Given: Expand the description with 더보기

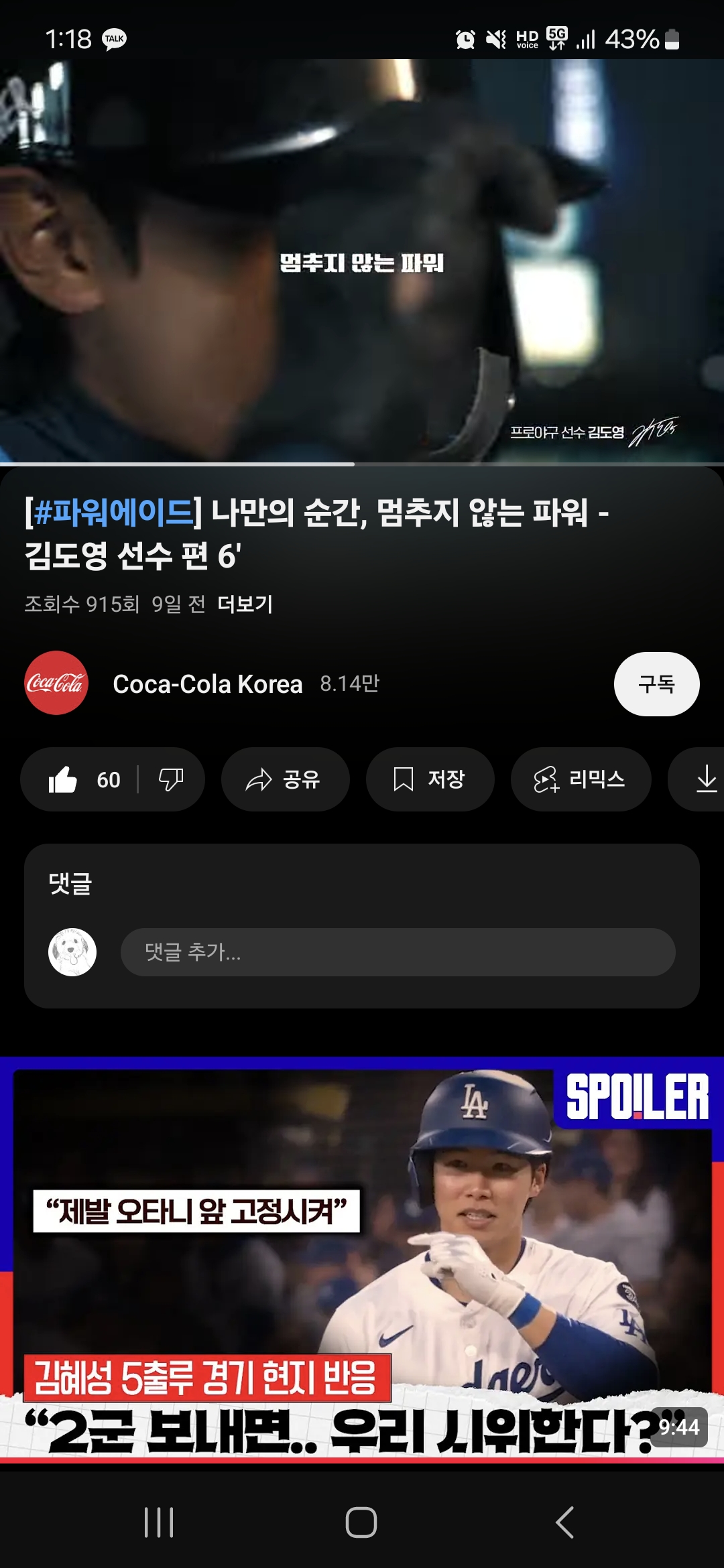Looking at the screenshot, I should (245, 604).
